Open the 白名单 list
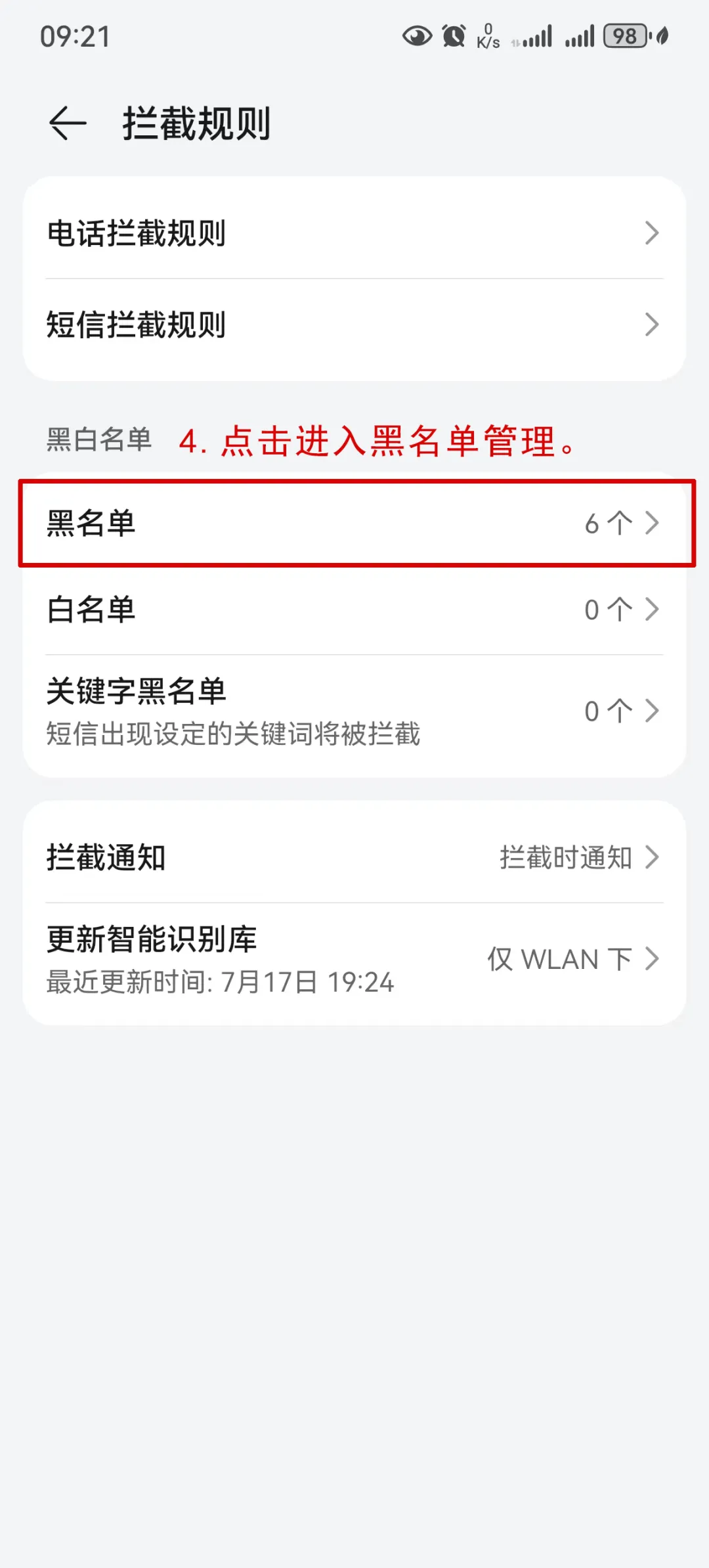This screenshot has height=1568, width=709. click(354, 610)
